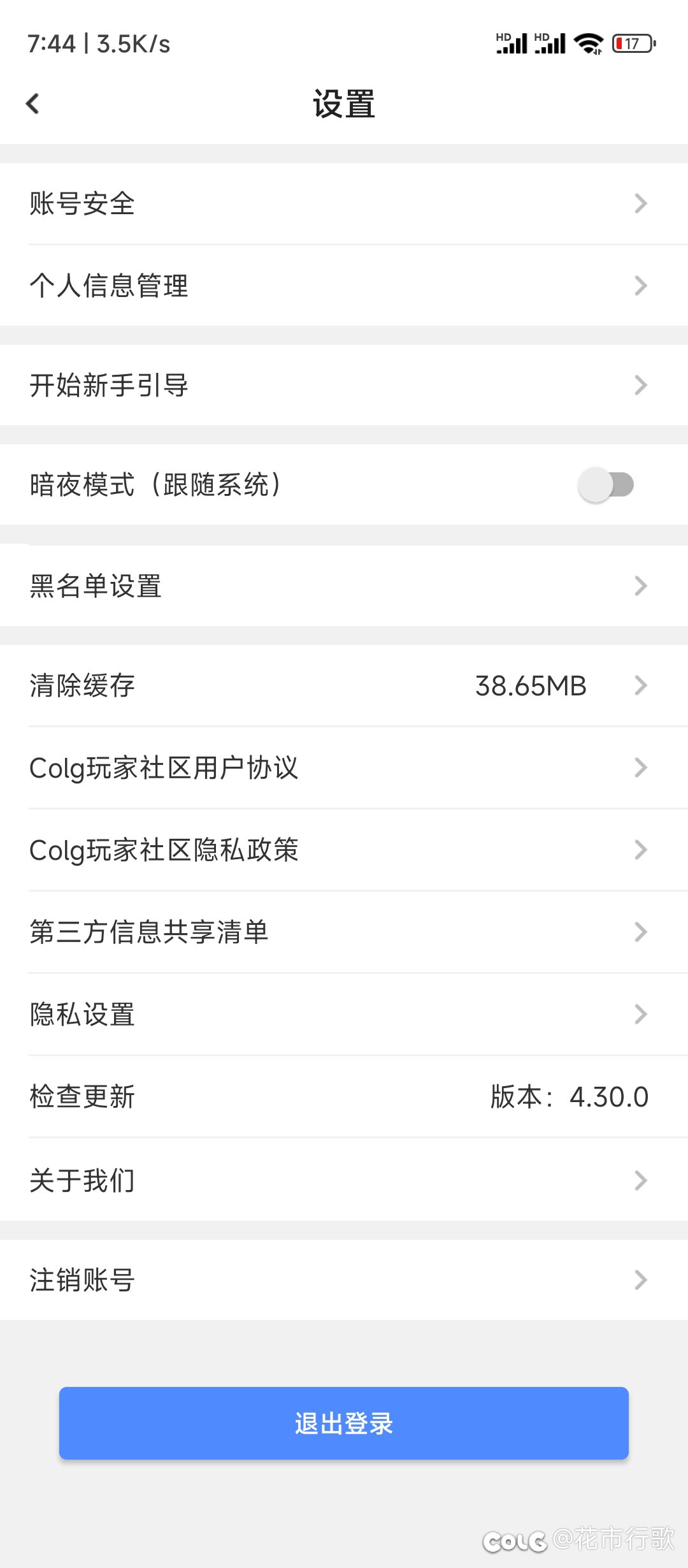Open 个人信息管理
This screenshot has width=688, height=1568.
coord(344,286)
